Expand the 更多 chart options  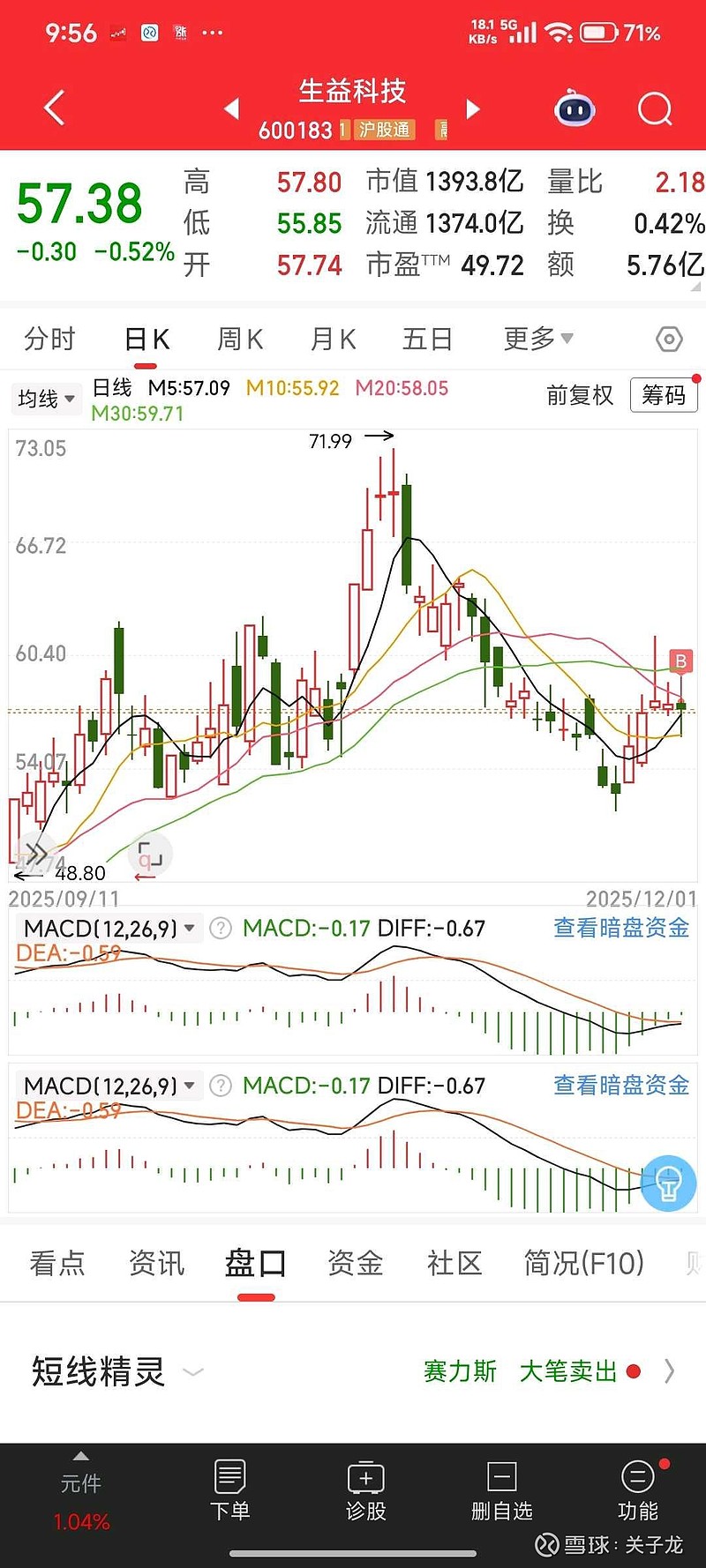coord(537,339)
